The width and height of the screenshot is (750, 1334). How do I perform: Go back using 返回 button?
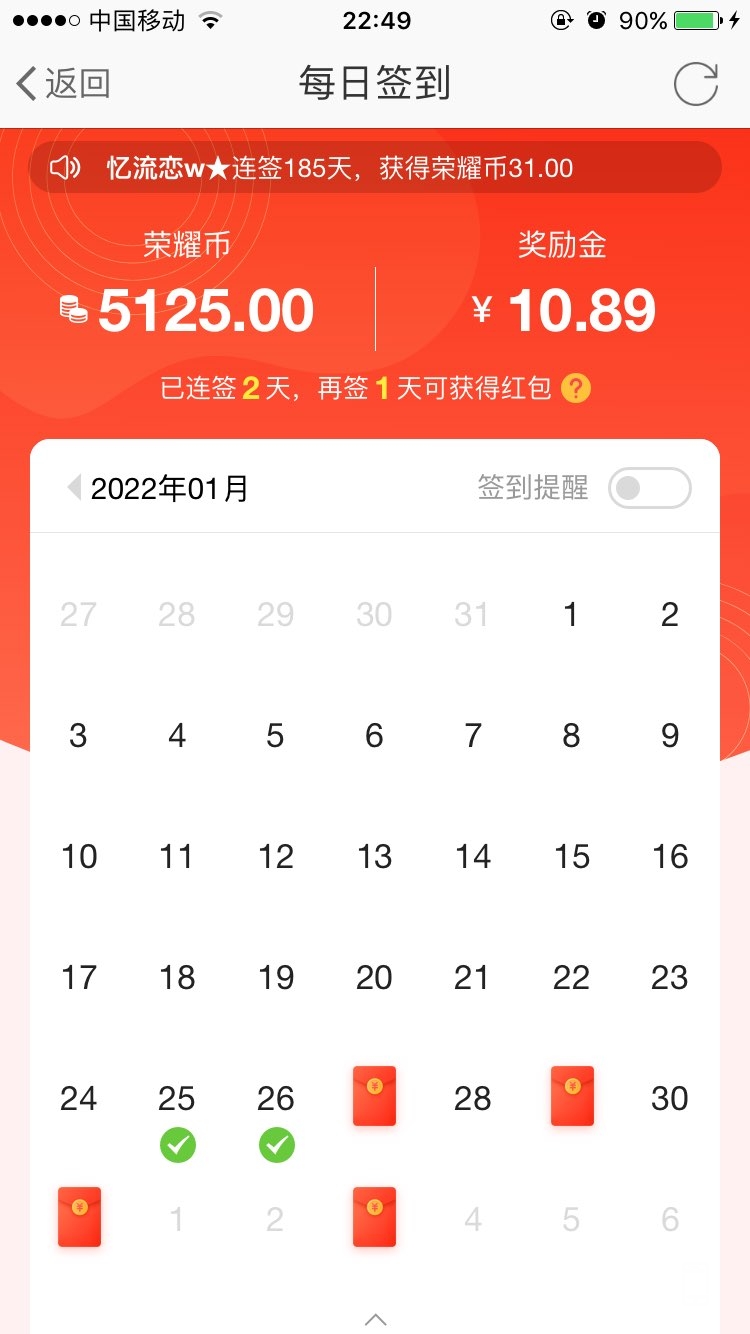[63, 84]
